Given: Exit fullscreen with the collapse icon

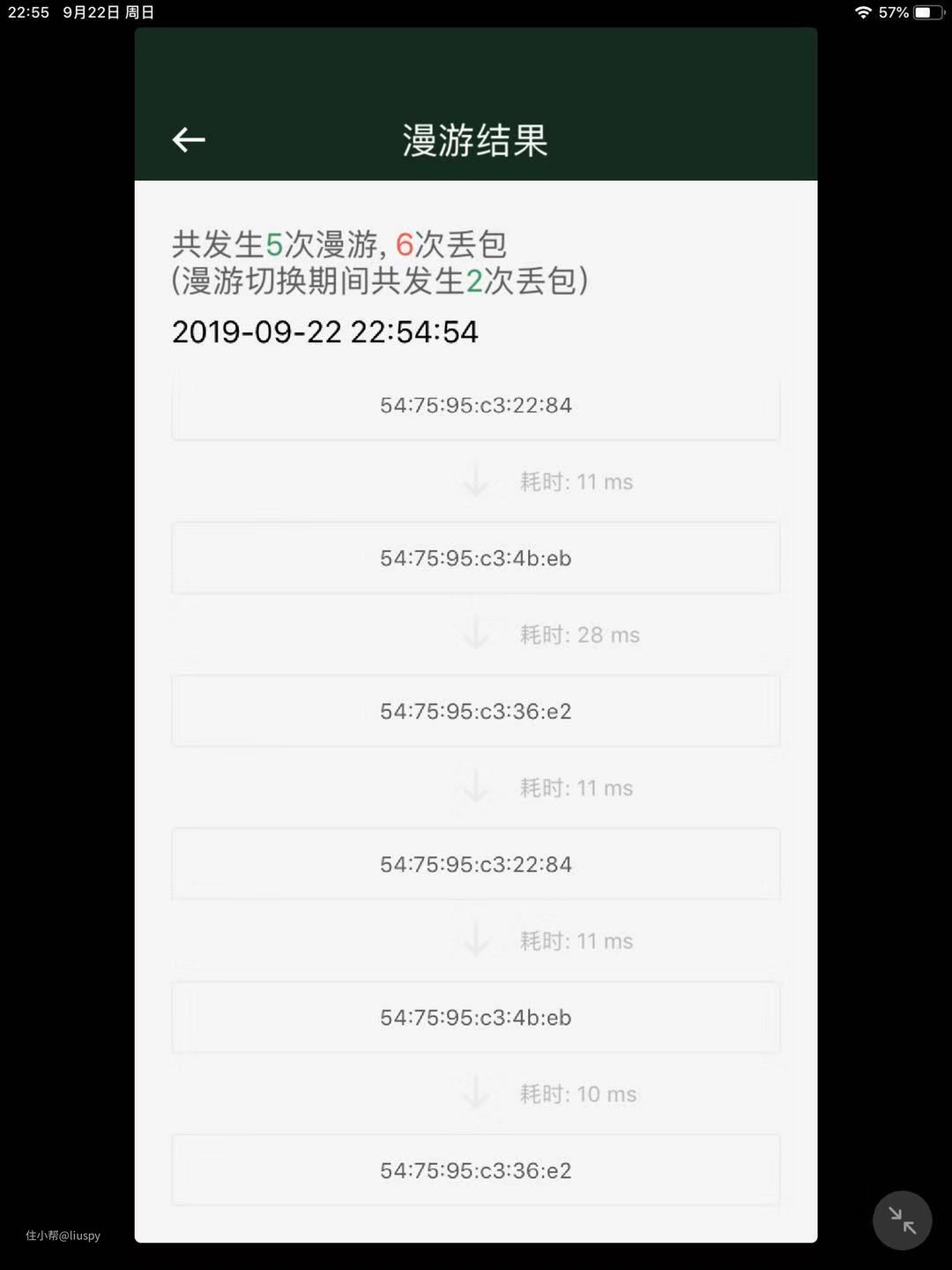Looking at the screenshot, I should [x=902, y=1221].
